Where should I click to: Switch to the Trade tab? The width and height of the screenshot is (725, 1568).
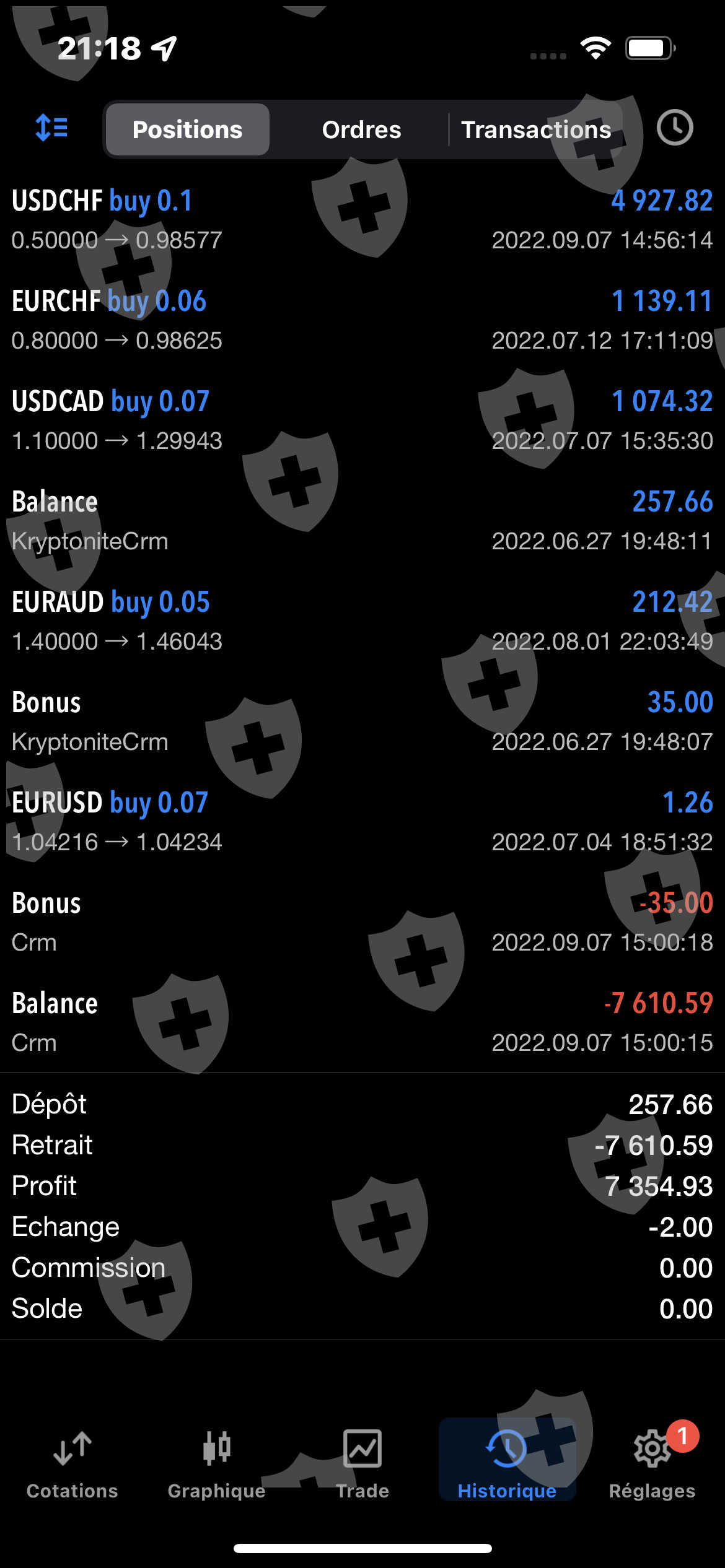362,1465
